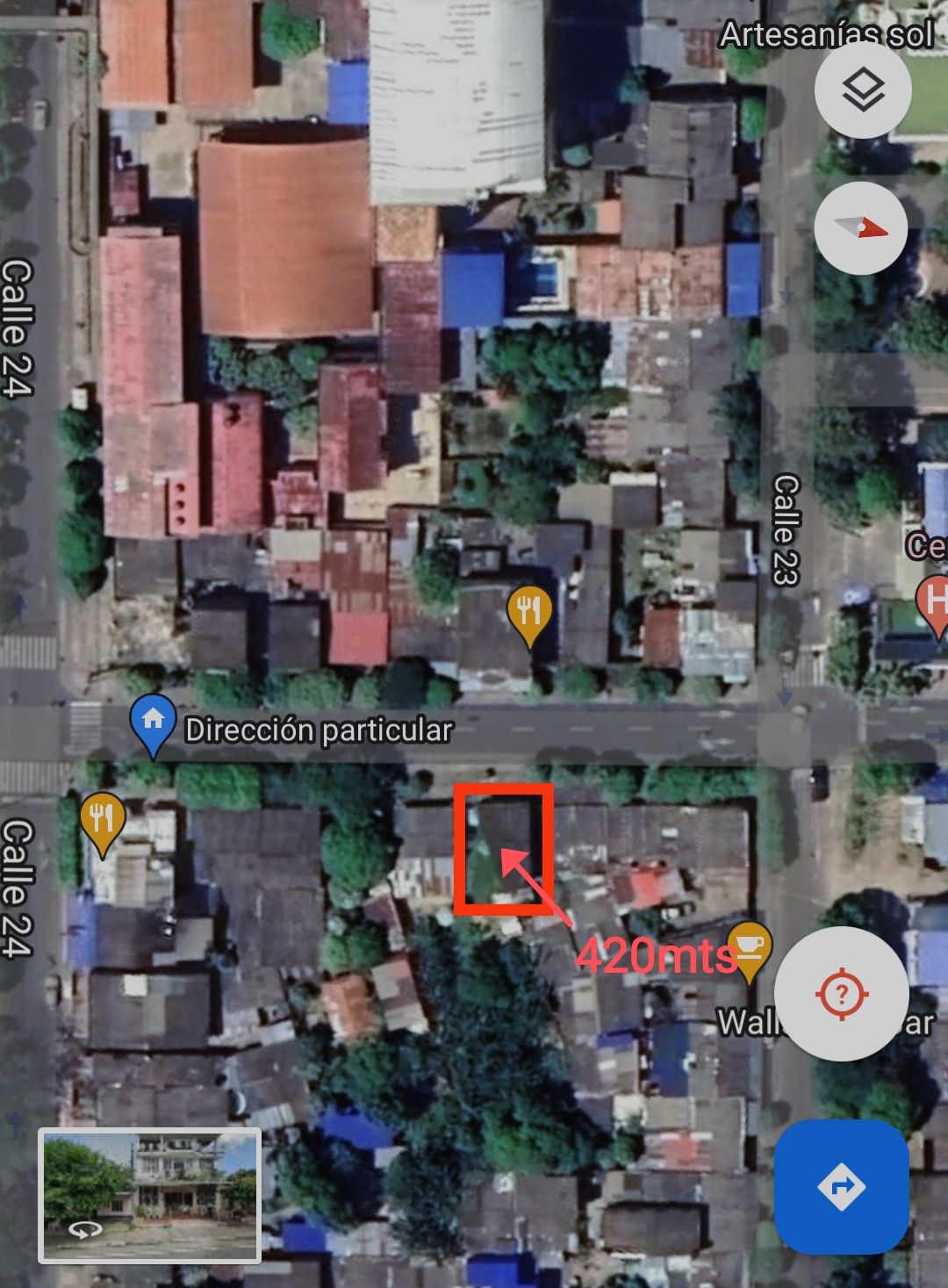Tap the compass to reset orientation
The image size is (948, 1288).
coord(861,227)
